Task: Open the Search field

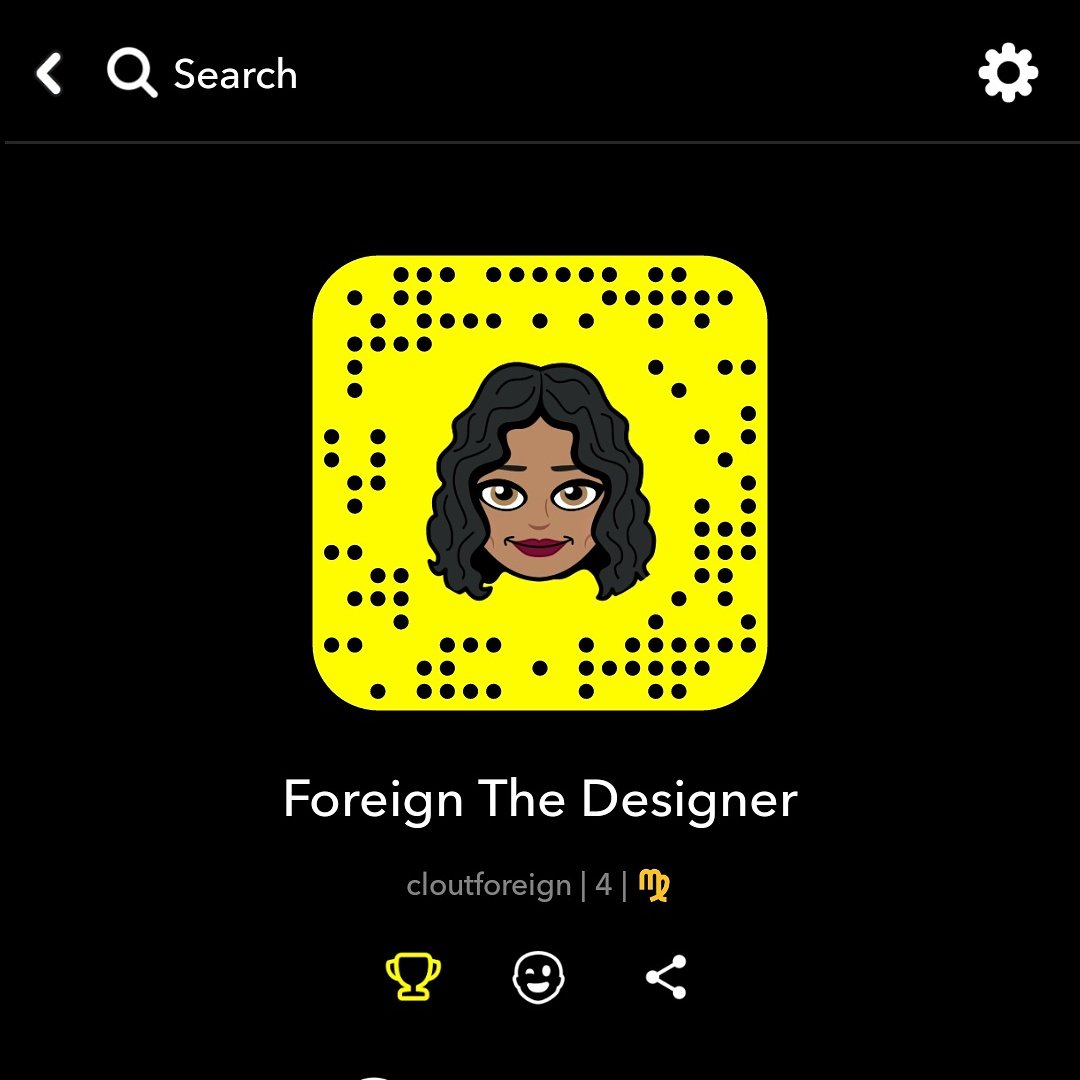Action: pyautogui.click(x=203, y=75)
